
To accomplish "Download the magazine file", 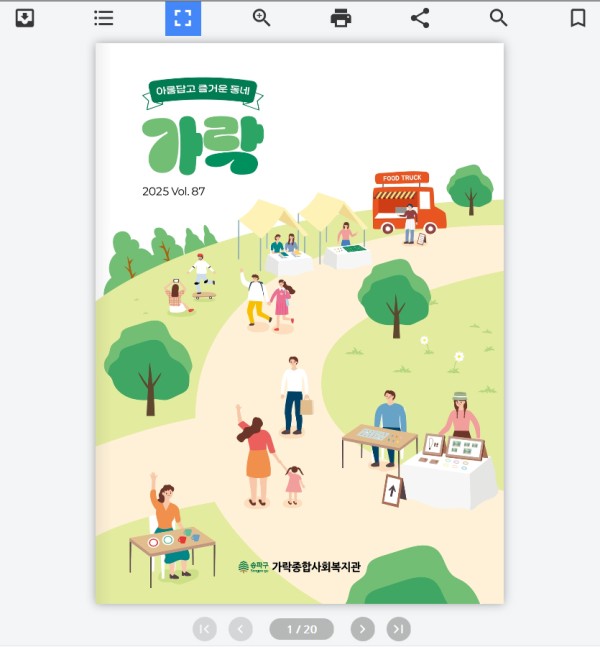I will pos(25,18).
